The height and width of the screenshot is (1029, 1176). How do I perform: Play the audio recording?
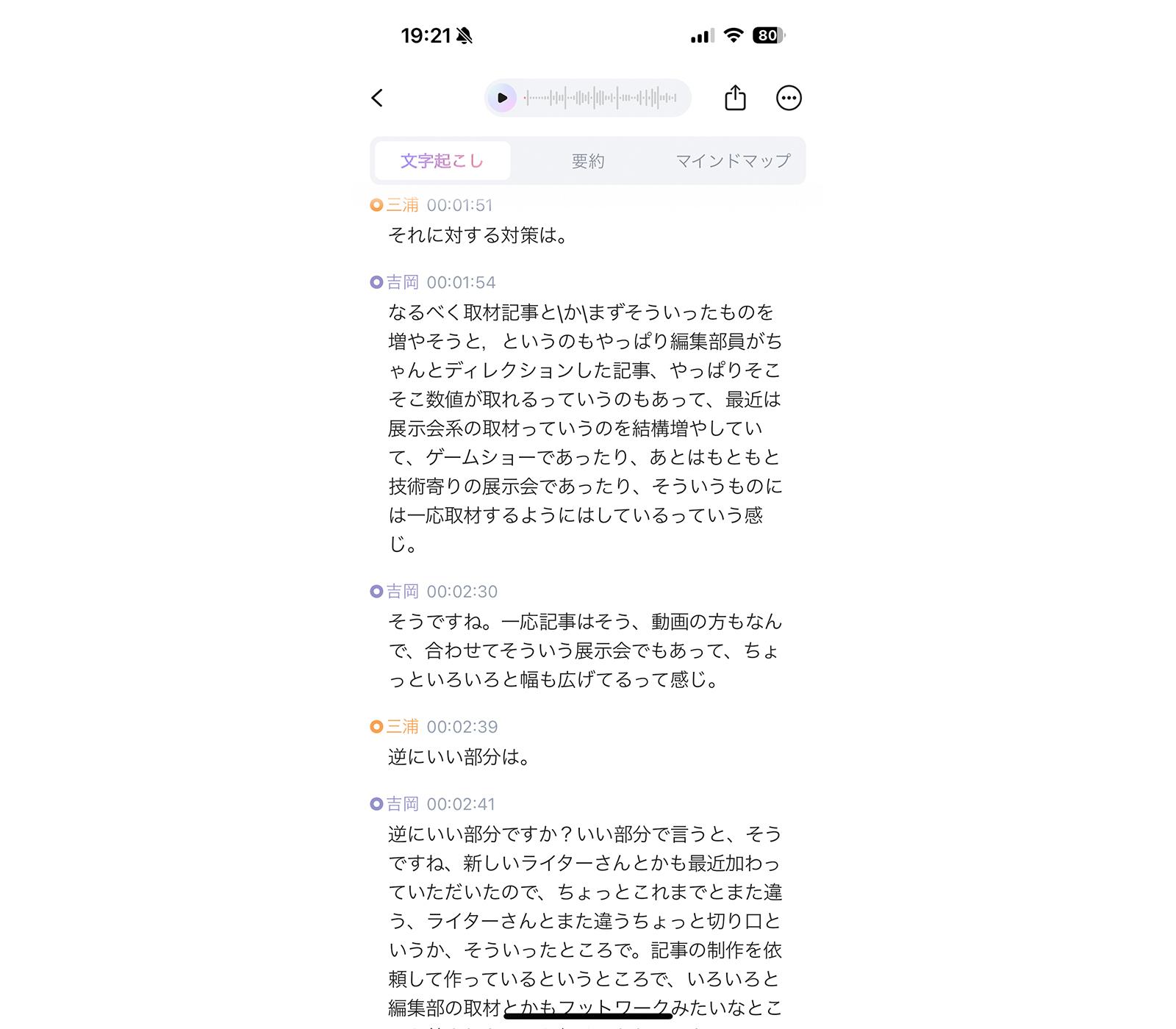click(x=502, y=98)
